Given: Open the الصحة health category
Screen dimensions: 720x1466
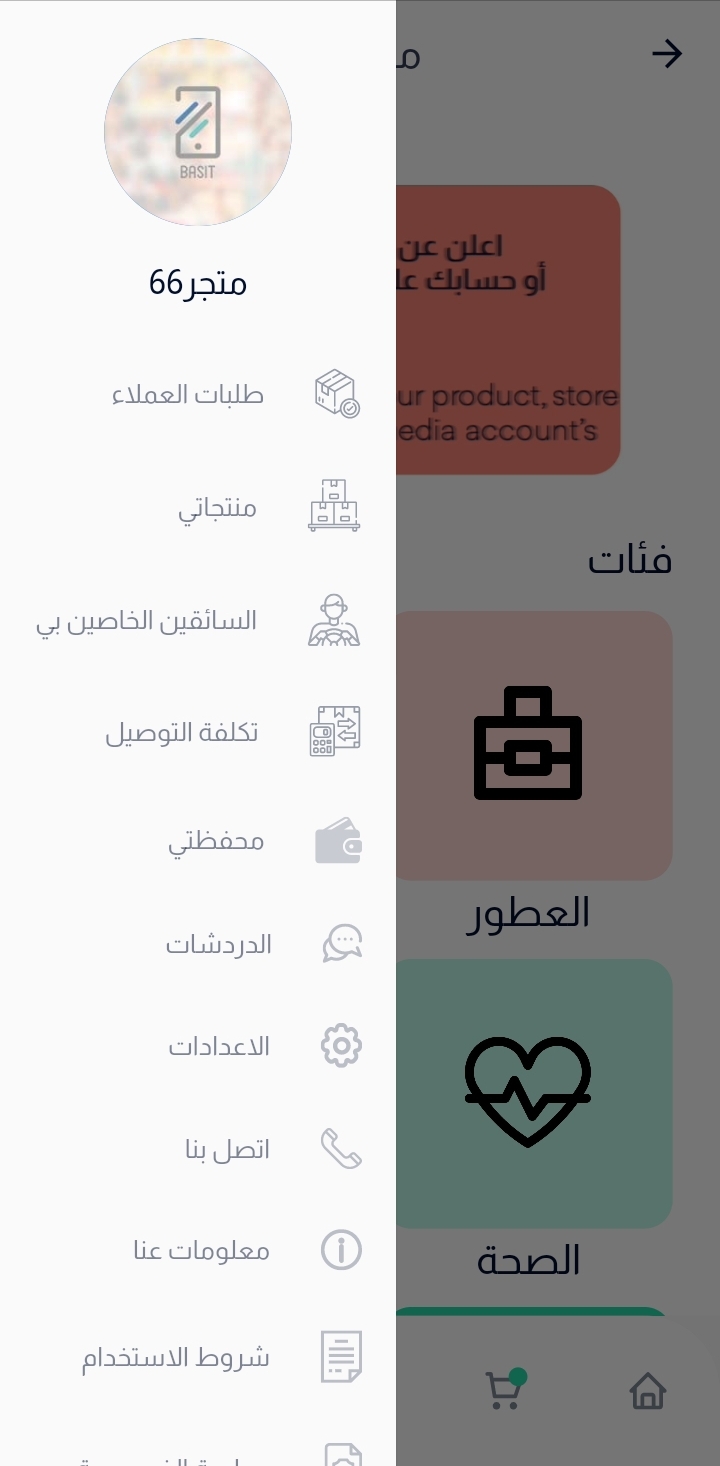Looking at the screenshot, I should pos(530,1093).
